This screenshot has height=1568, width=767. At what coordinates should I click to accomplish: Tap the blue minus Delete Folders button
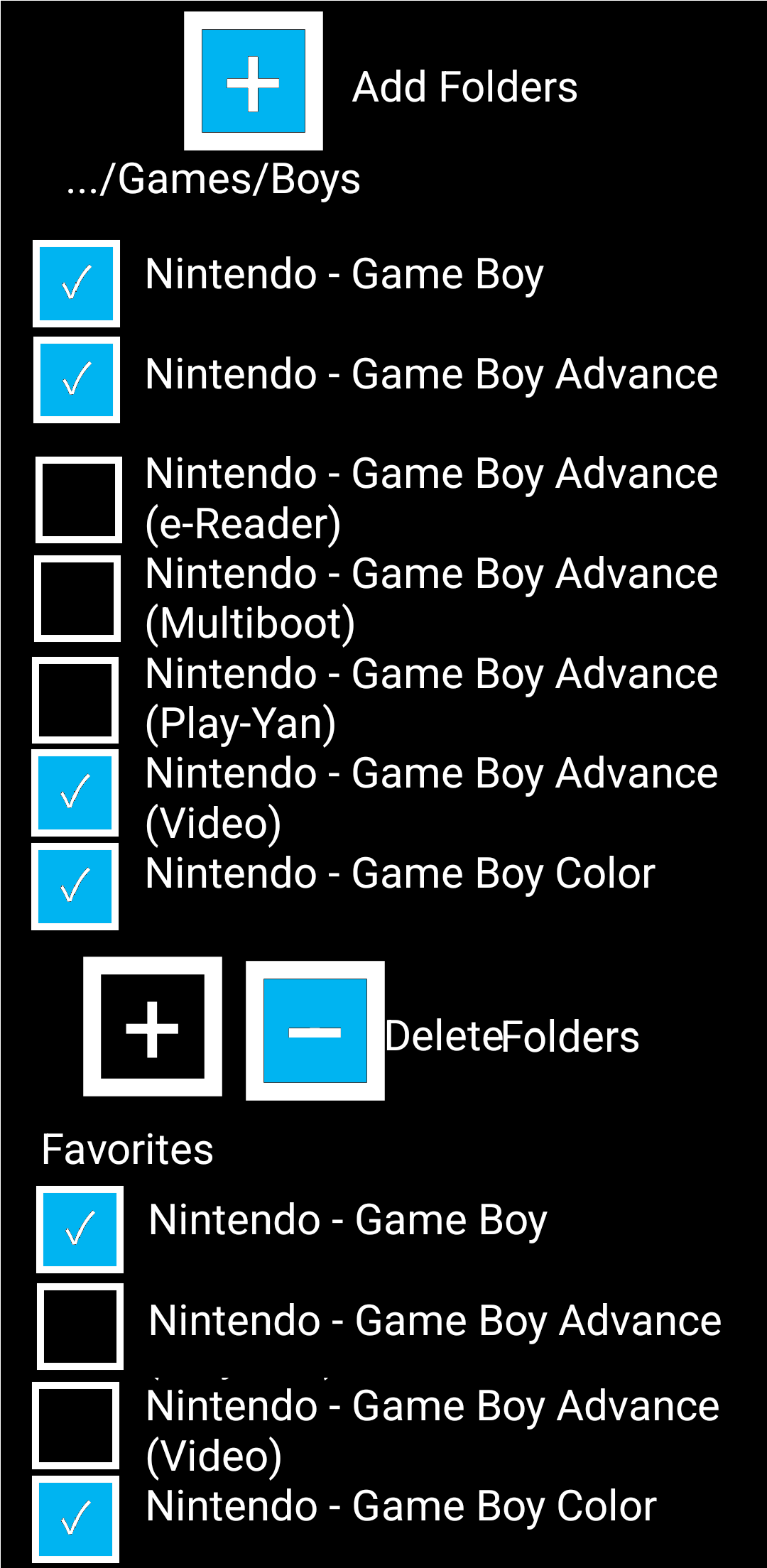tap(315, 1030)
